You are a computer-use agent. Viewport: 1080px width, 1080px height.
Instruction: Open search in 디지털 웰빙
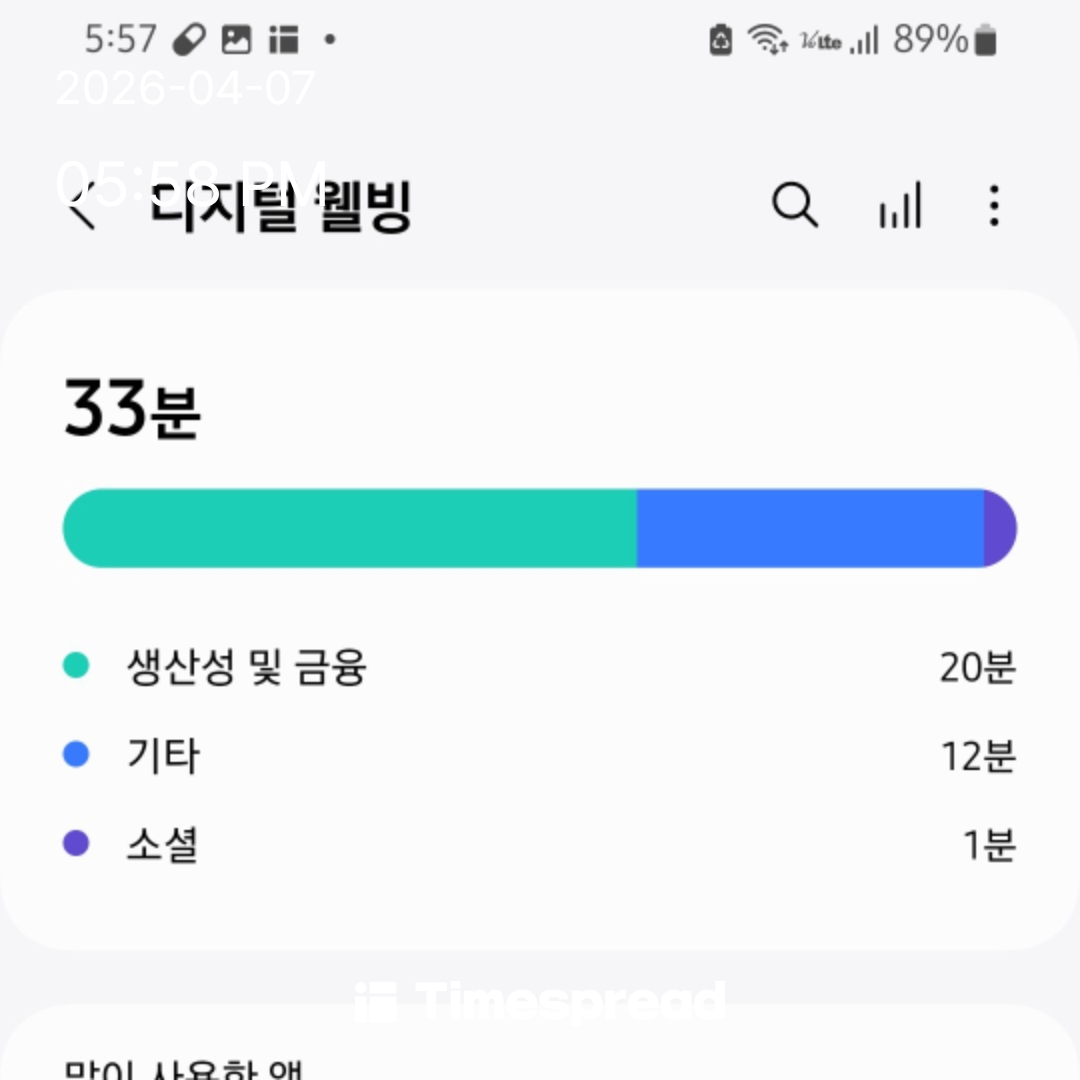point(795,206)
